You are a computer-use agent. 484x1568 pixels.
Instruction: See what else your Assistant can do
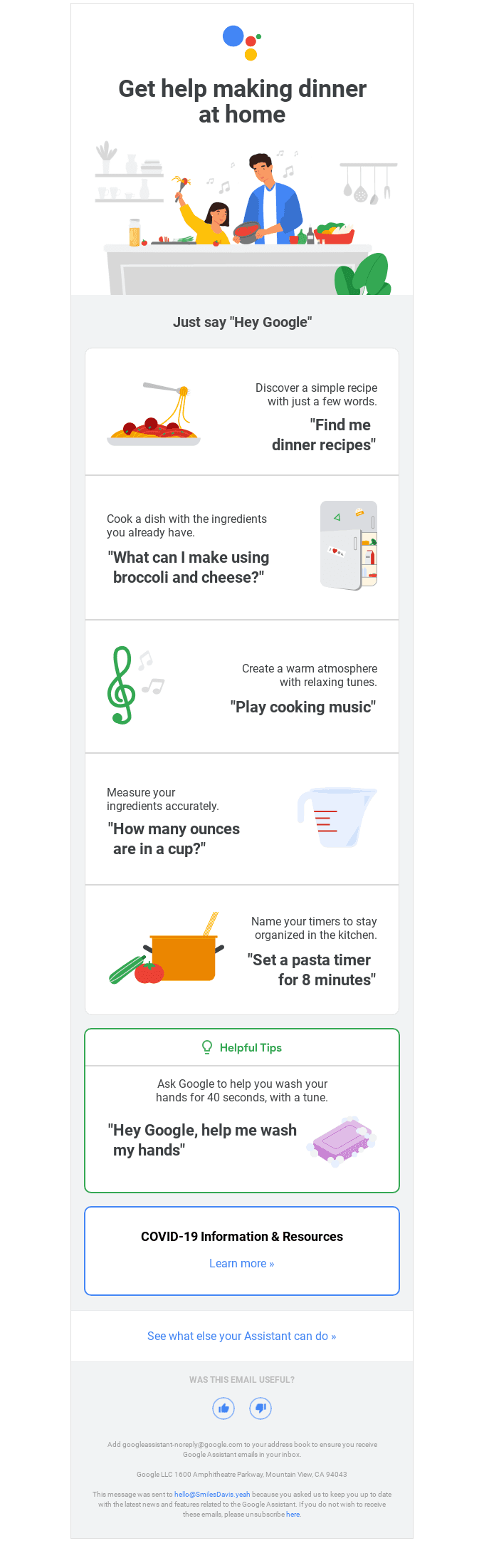point(241,1336)
